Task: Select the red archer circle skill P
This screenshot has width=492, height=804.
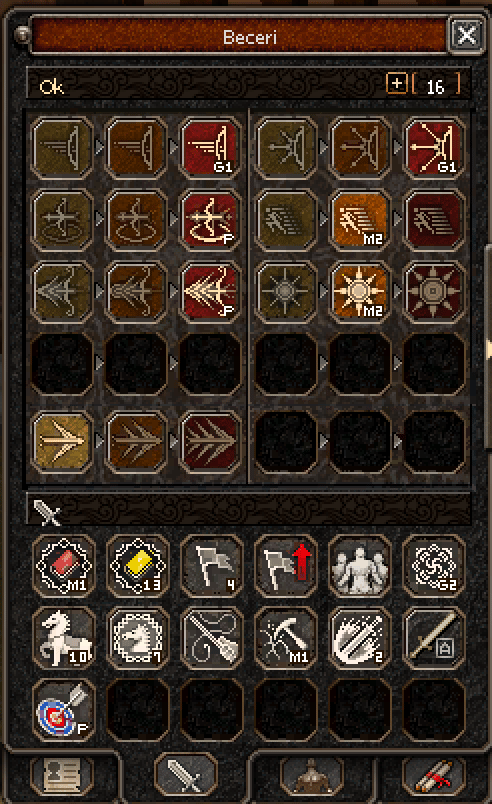Action: click(x=210, y=220)
